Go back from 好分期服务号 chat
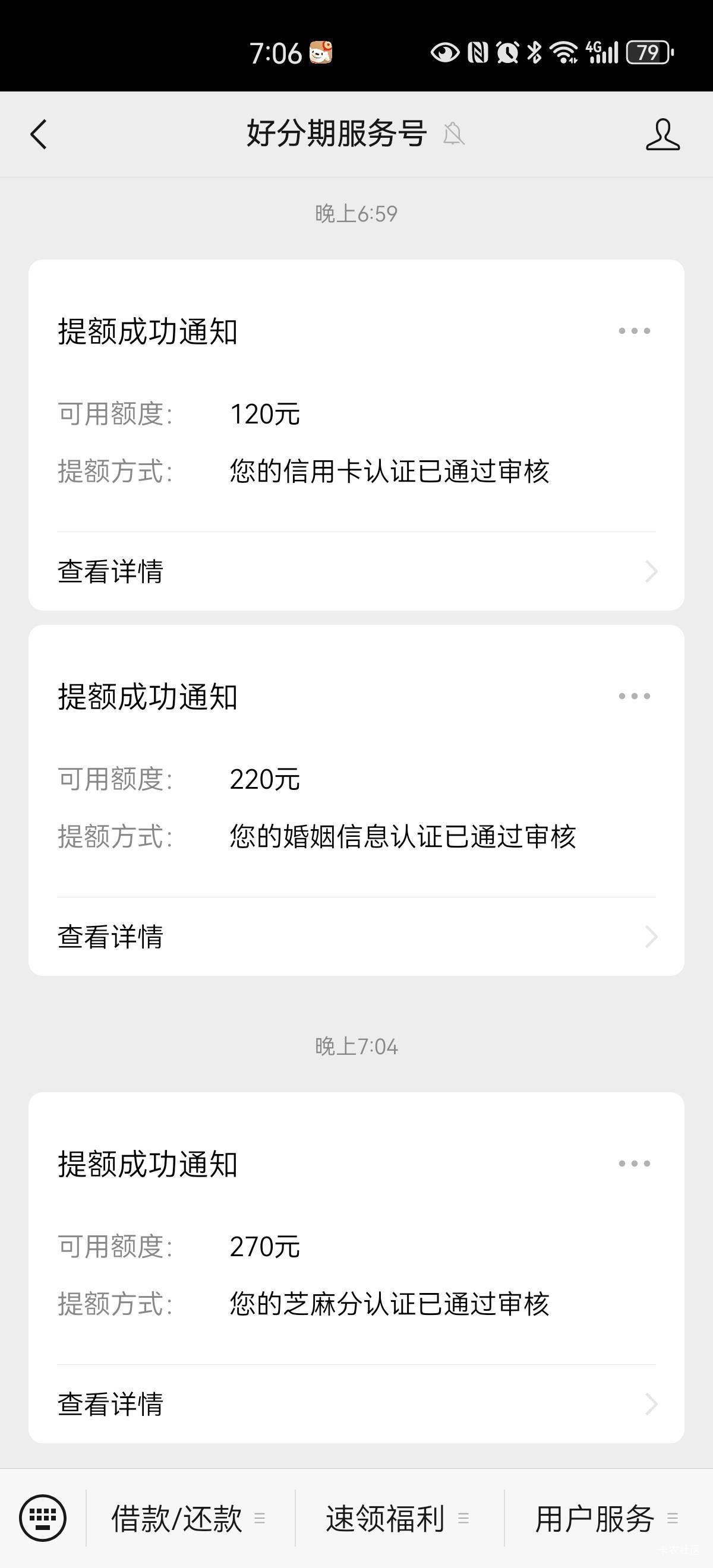The image size is (713, 1568). (x=39, y=134)
